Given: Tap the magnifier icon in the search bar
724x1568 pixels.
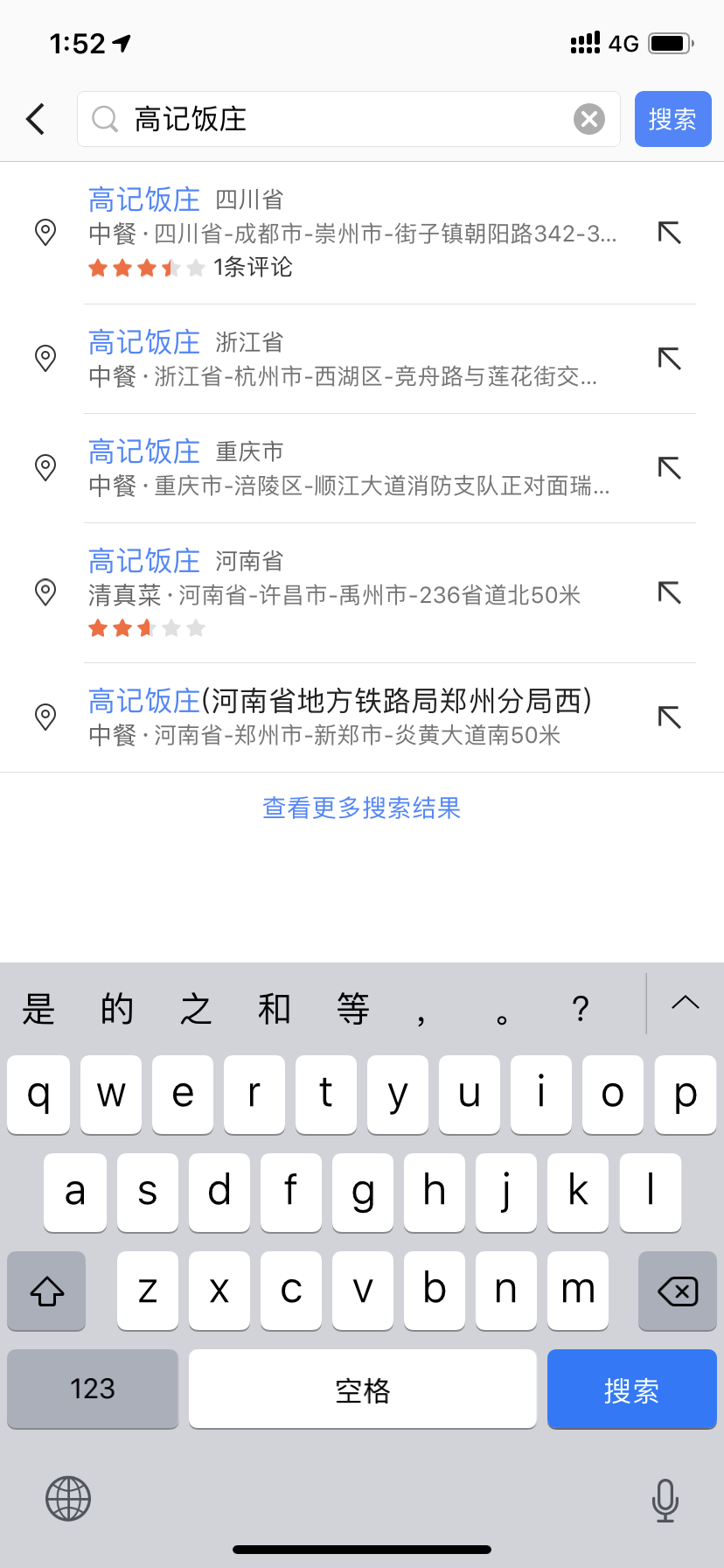Looking at the screenshot, I should point(104,119).
